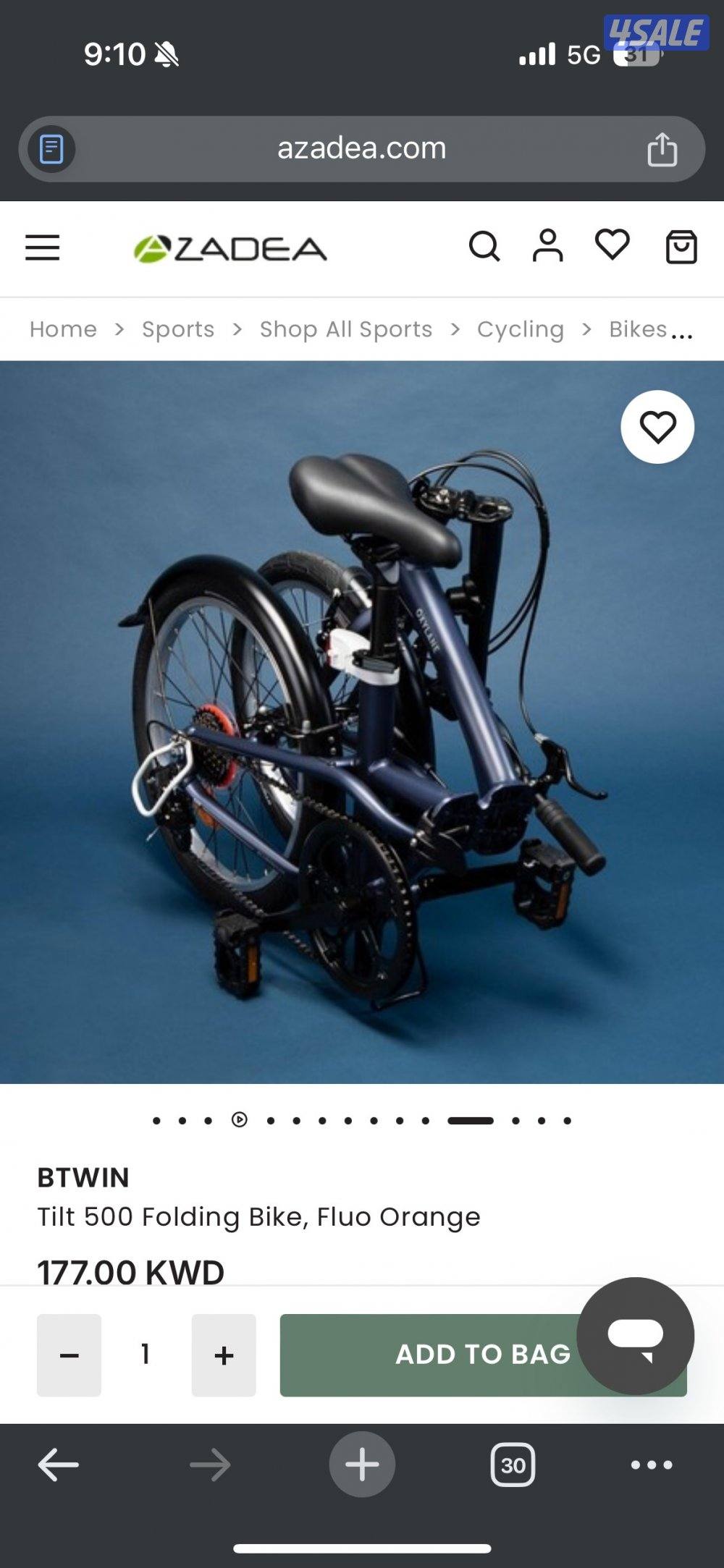Tap the share icon in the address bar
Viewport: 724px width, 1568px height.
click(x=661, y=148)
